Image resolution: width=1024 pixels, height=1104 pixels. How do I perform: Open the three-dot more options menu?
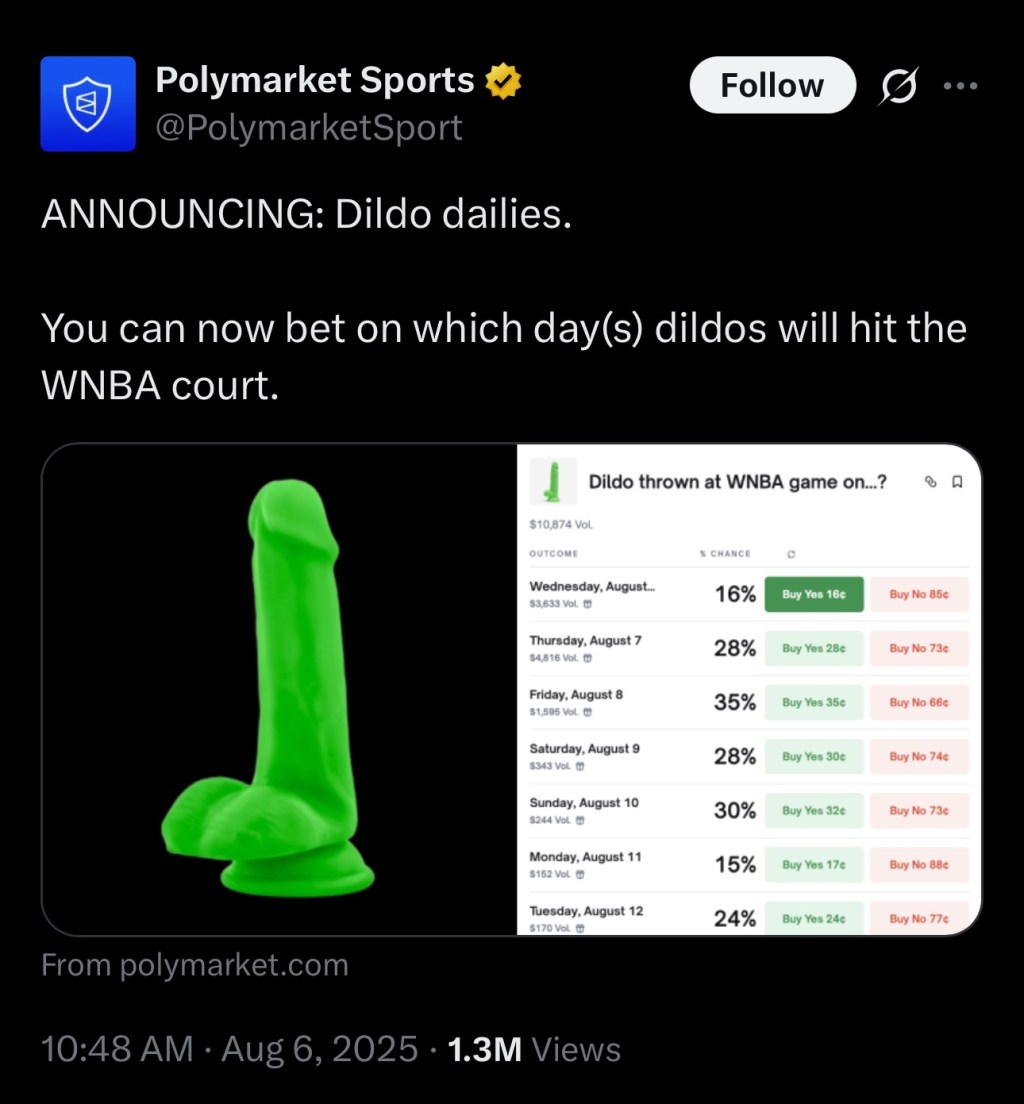[960, 86]
